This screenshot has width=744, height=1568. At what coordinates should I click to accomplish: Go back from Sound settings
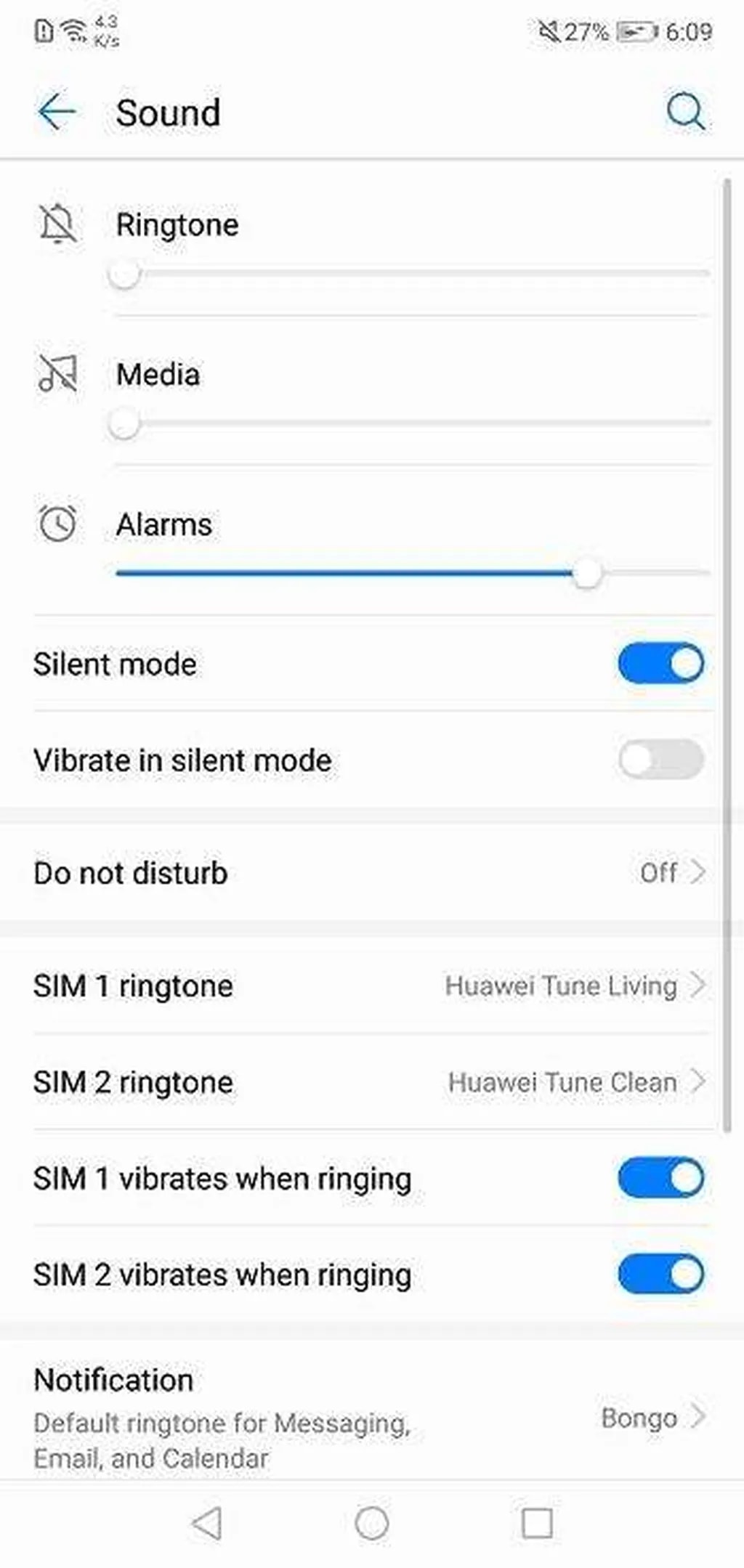57,113
